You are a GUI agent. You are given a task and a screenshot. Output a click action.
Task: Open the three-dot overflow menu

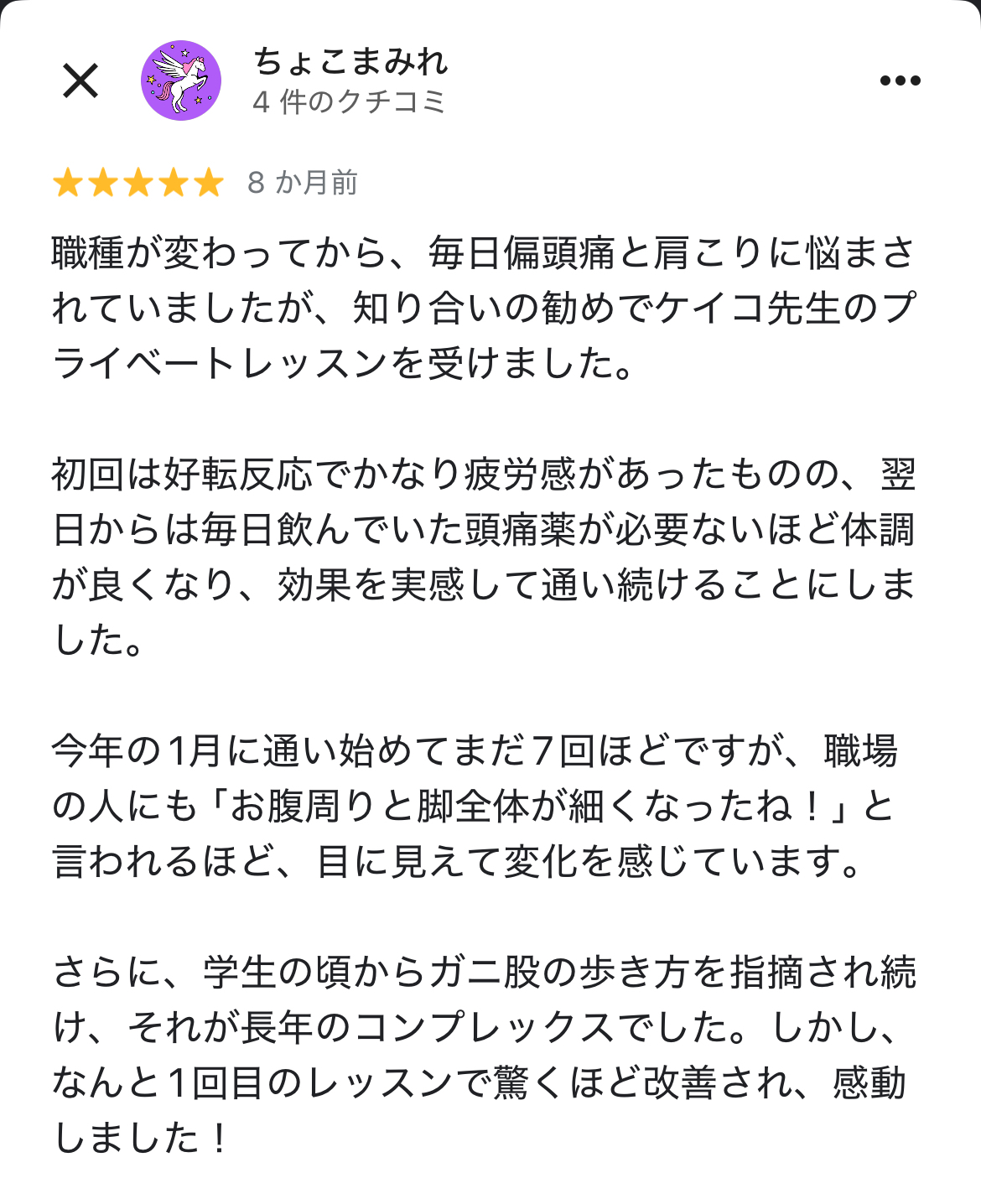tap(900, 80)
